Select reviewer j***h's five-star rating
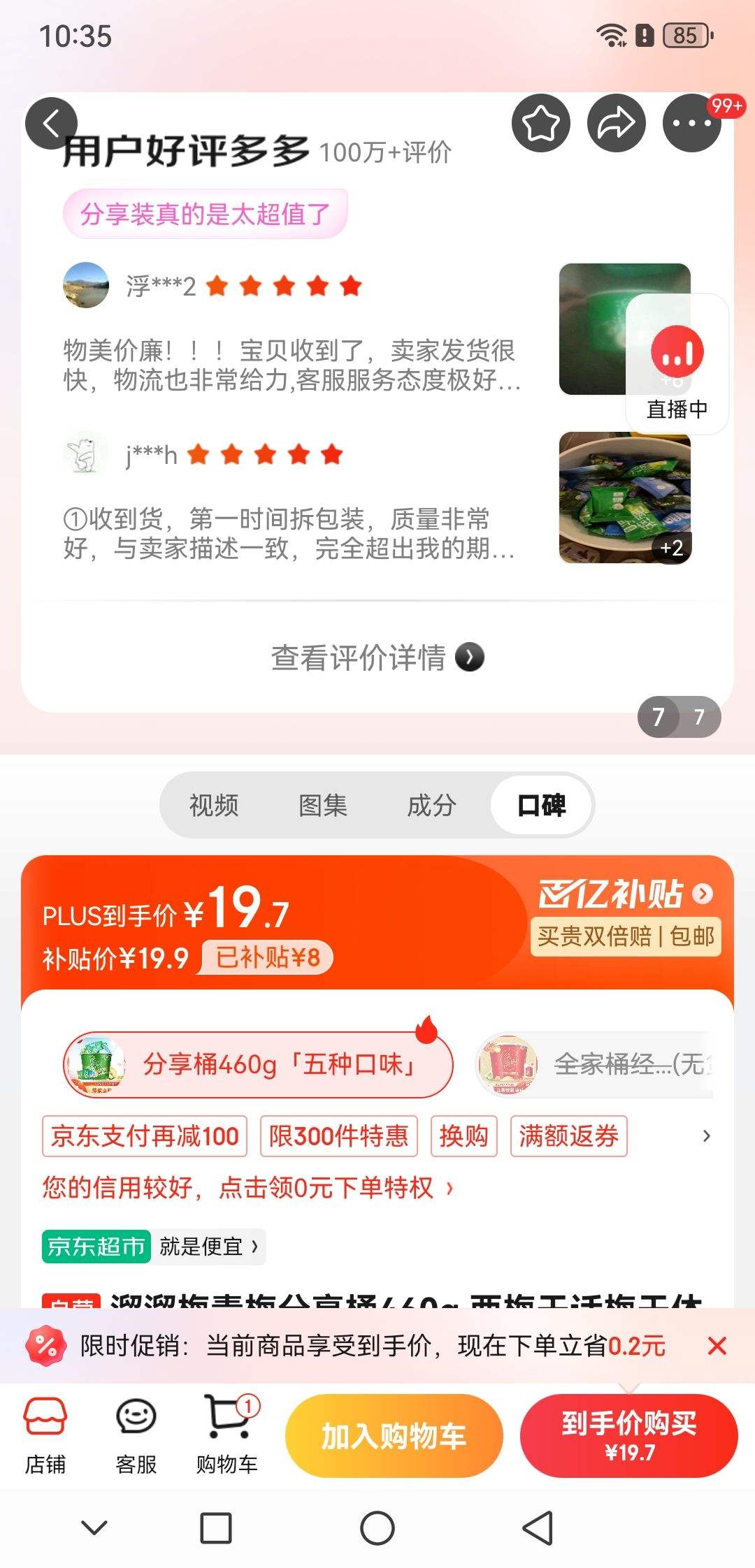 coord(266,455)
